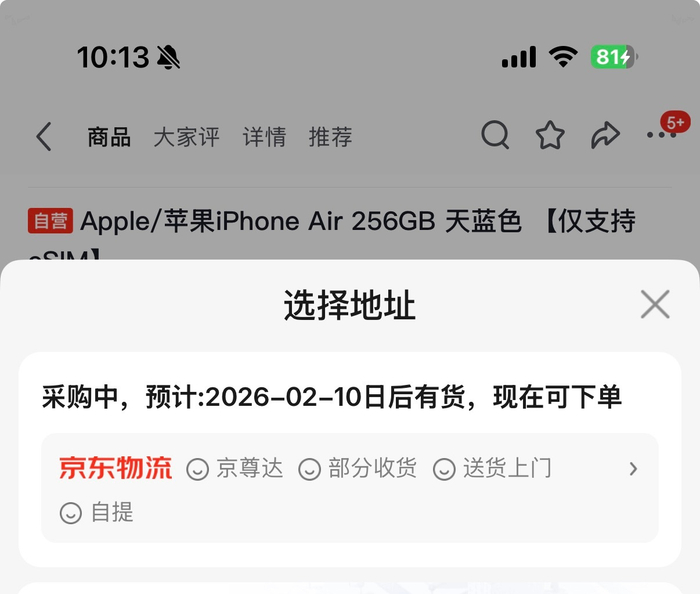700x594 pixels.
Task: Open search from the top bar
Action: pos(495,135)
